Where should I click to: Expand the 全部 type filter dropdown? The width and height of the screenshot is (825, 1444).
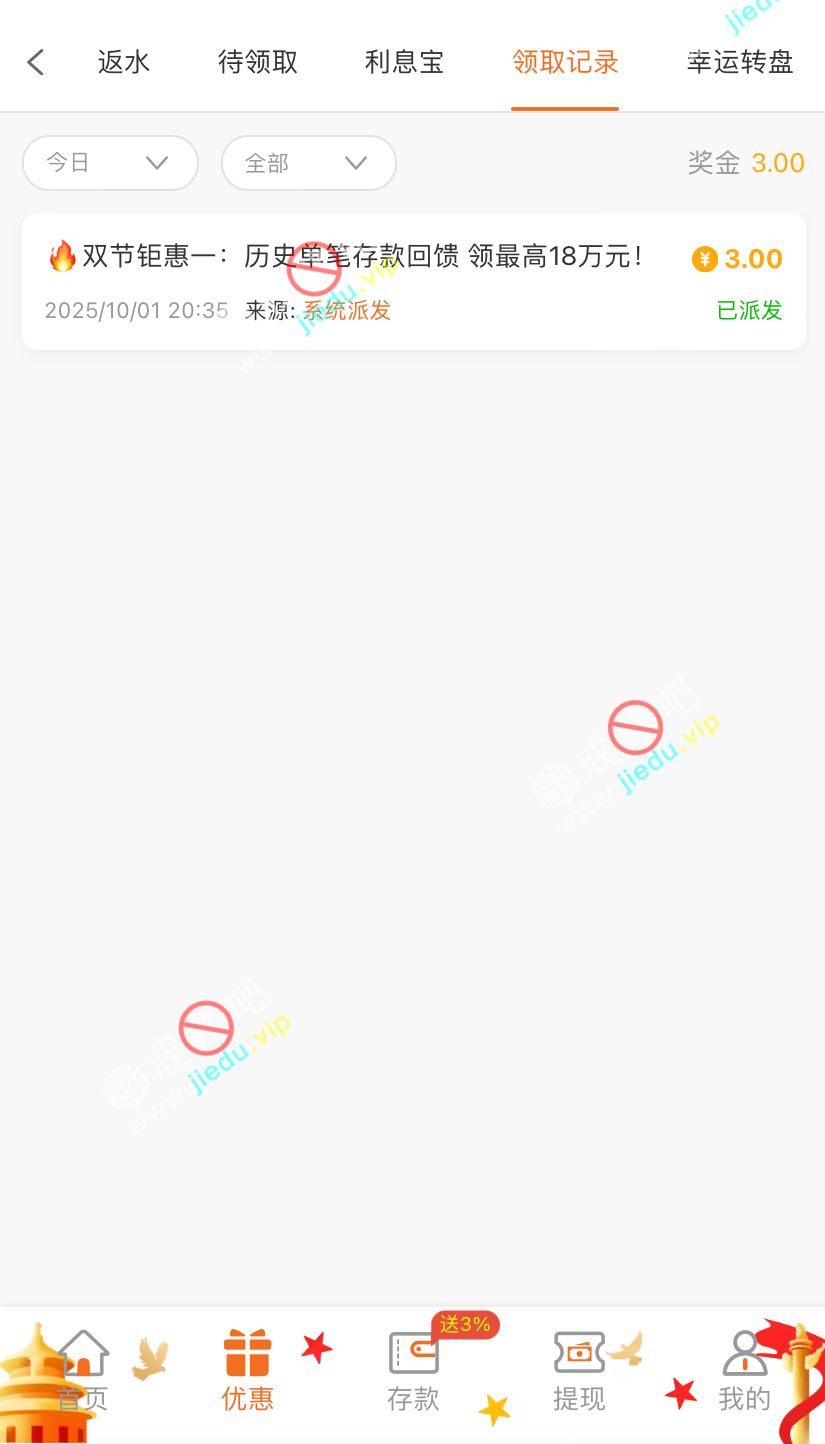point(308,163)
